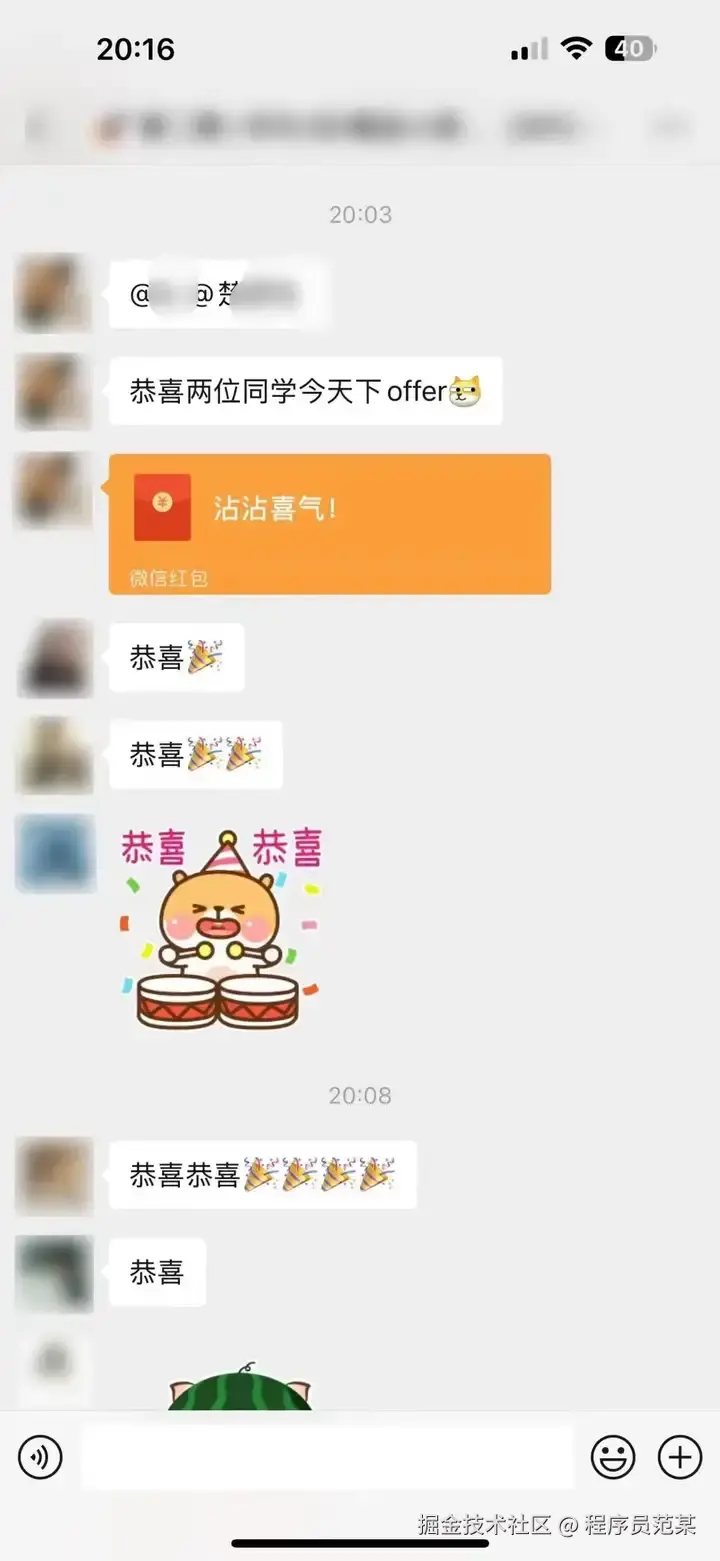Switch to voice message input
This screenshot has height=1561, width=720.
pyautogui.click(x=40, y=1457)
